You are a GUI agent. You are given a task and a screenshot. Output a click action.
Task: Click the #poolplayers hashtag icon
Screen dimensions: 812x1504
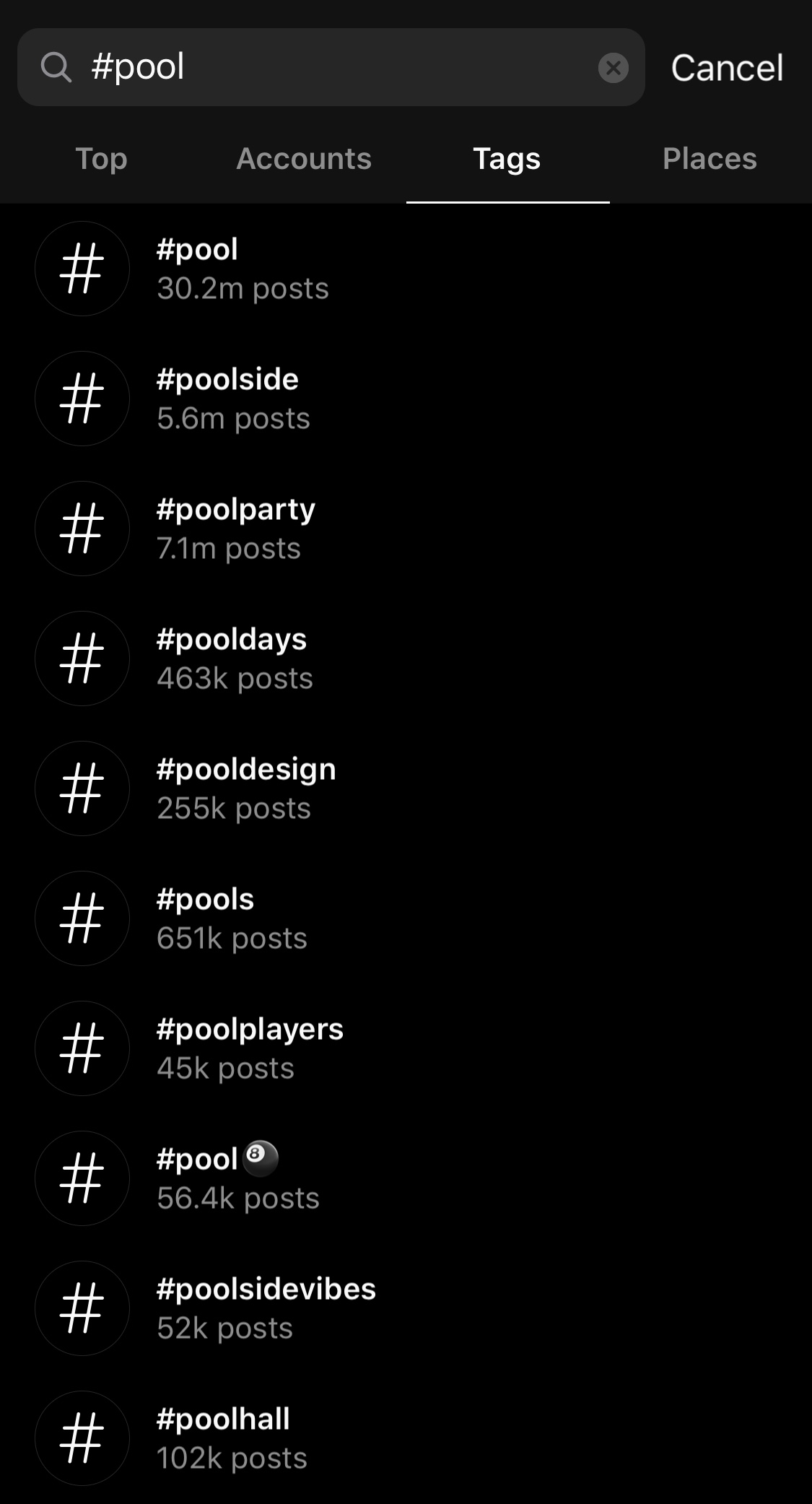82,1048
